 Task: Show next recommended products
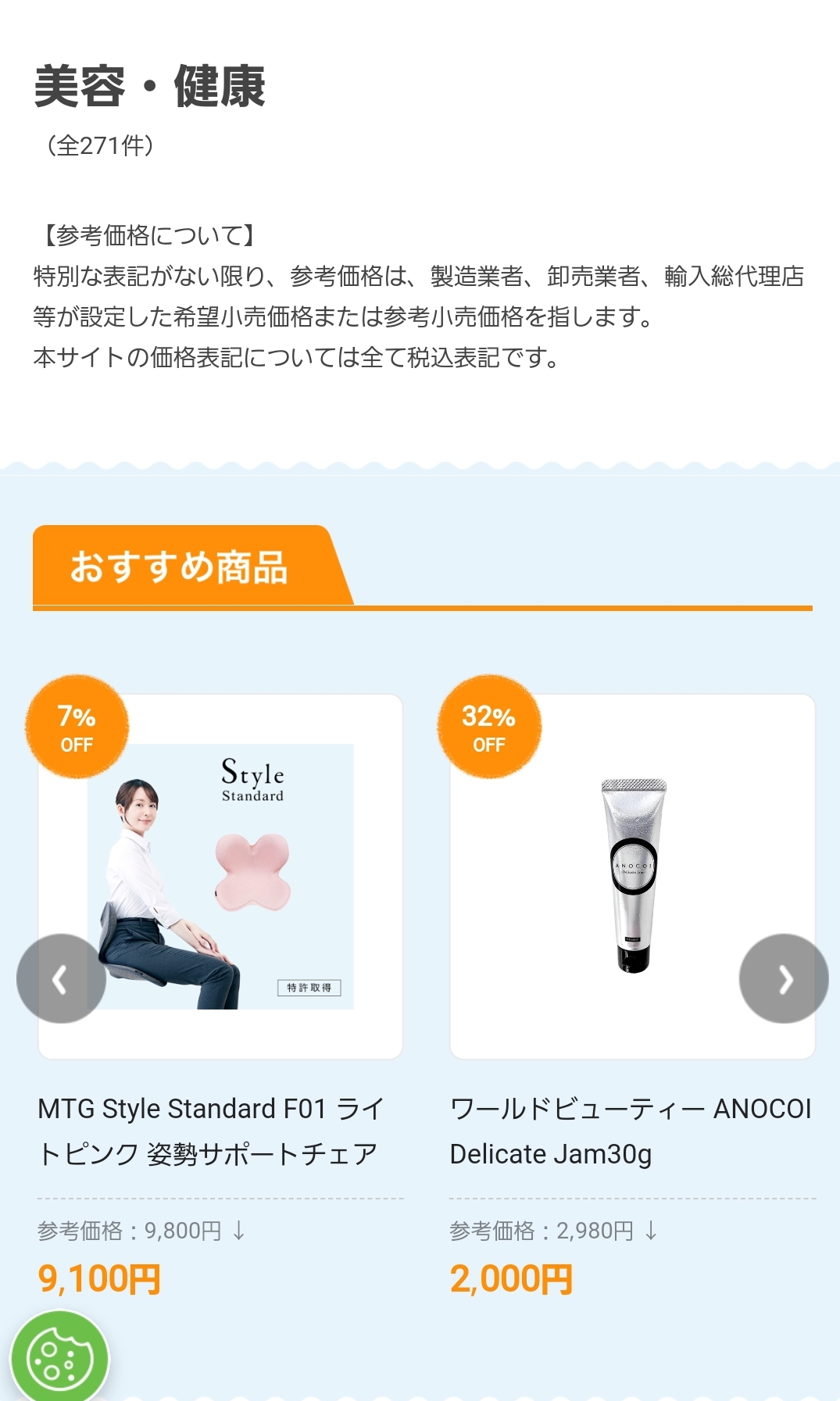coord(784,978)
